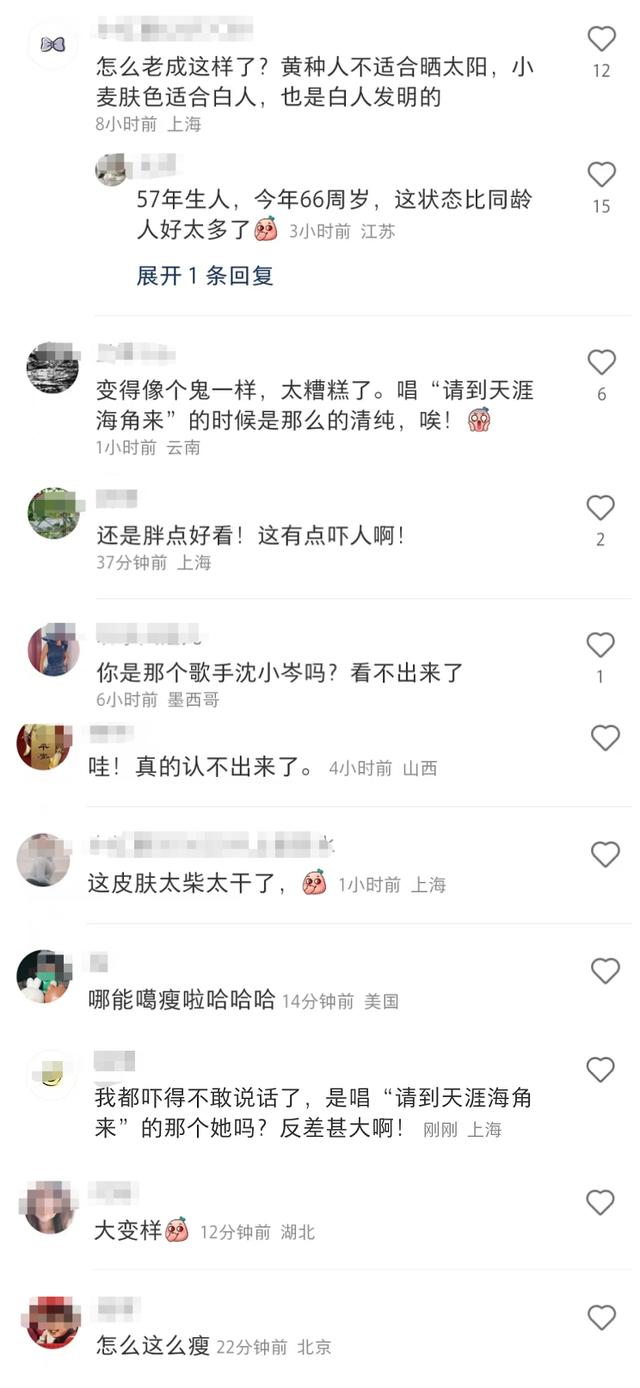Image resolution: width=640 pixels, height=1388 pixels.
Task: Open avatar of the 变得像个鬼一样 commenter
Action: coord(52,368)
